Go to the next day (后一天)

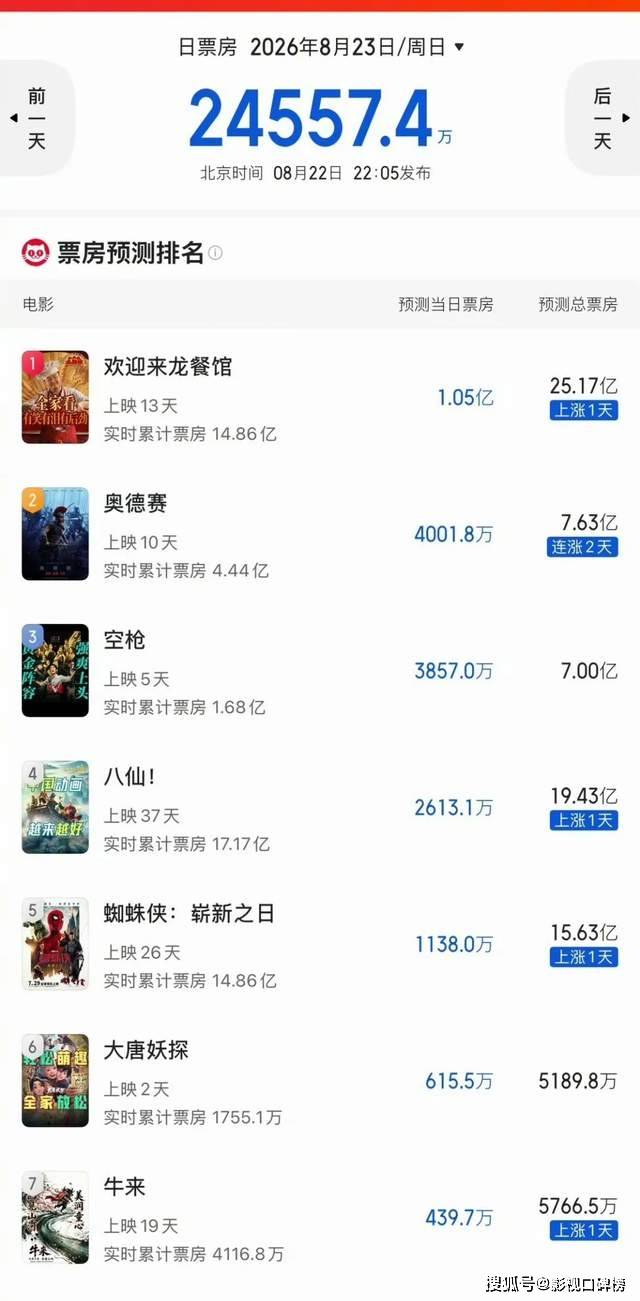[603, 118]
